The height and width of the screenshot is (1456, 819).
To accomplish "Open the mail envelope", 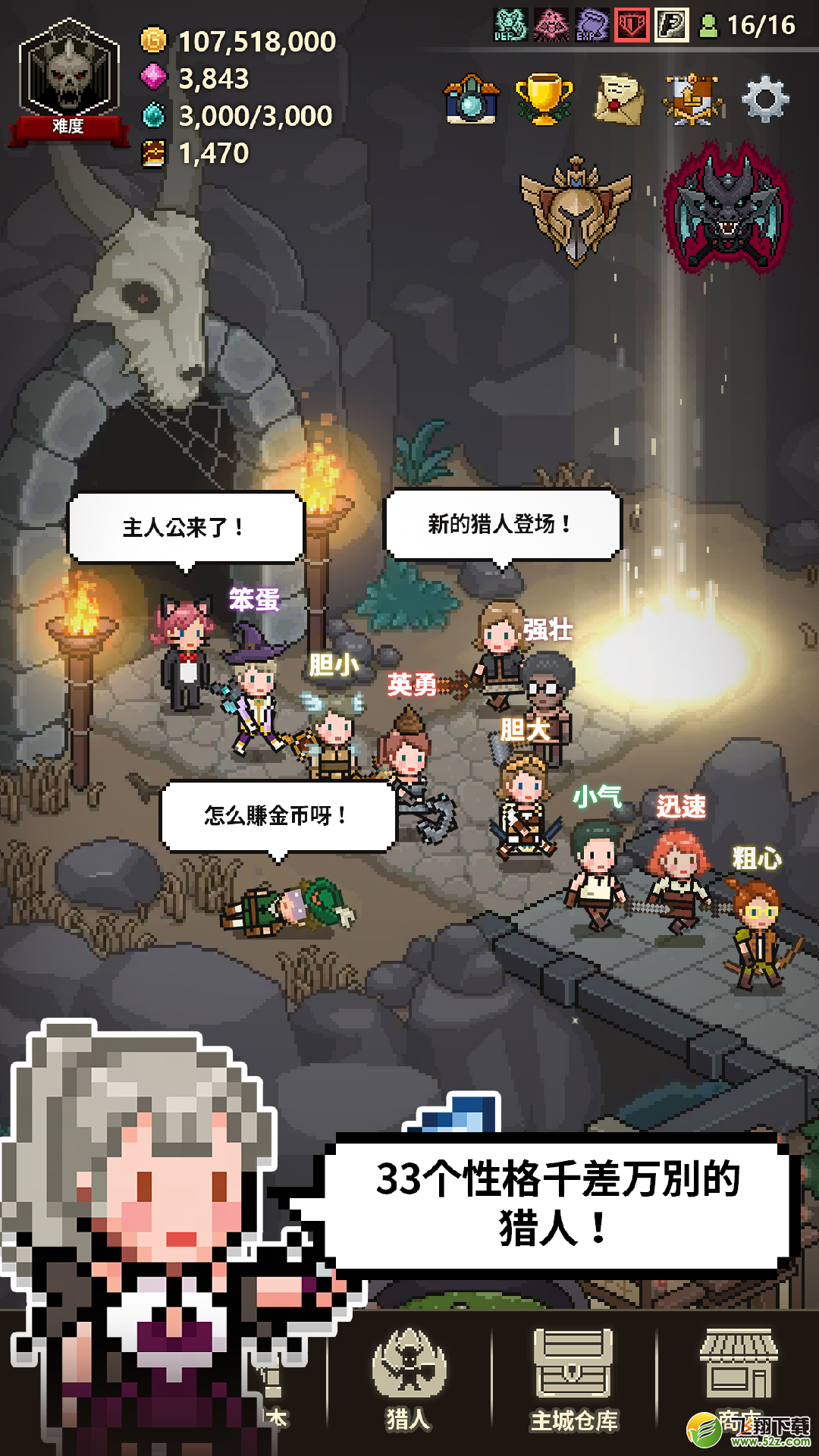I will click(x=618, y=99).
